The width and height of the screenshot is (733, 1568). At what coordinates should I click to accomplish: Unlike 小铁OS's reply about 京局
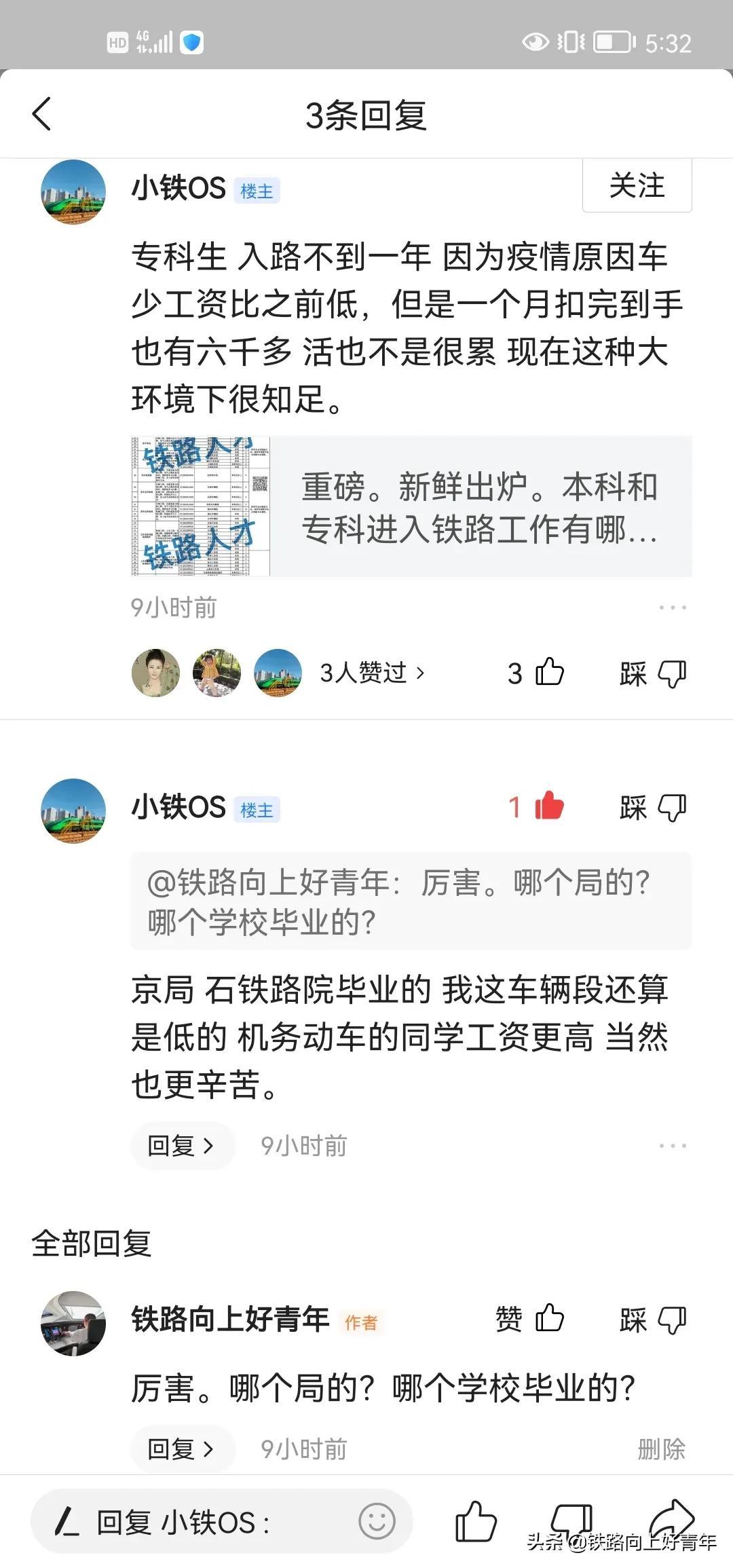click(548, 806)
